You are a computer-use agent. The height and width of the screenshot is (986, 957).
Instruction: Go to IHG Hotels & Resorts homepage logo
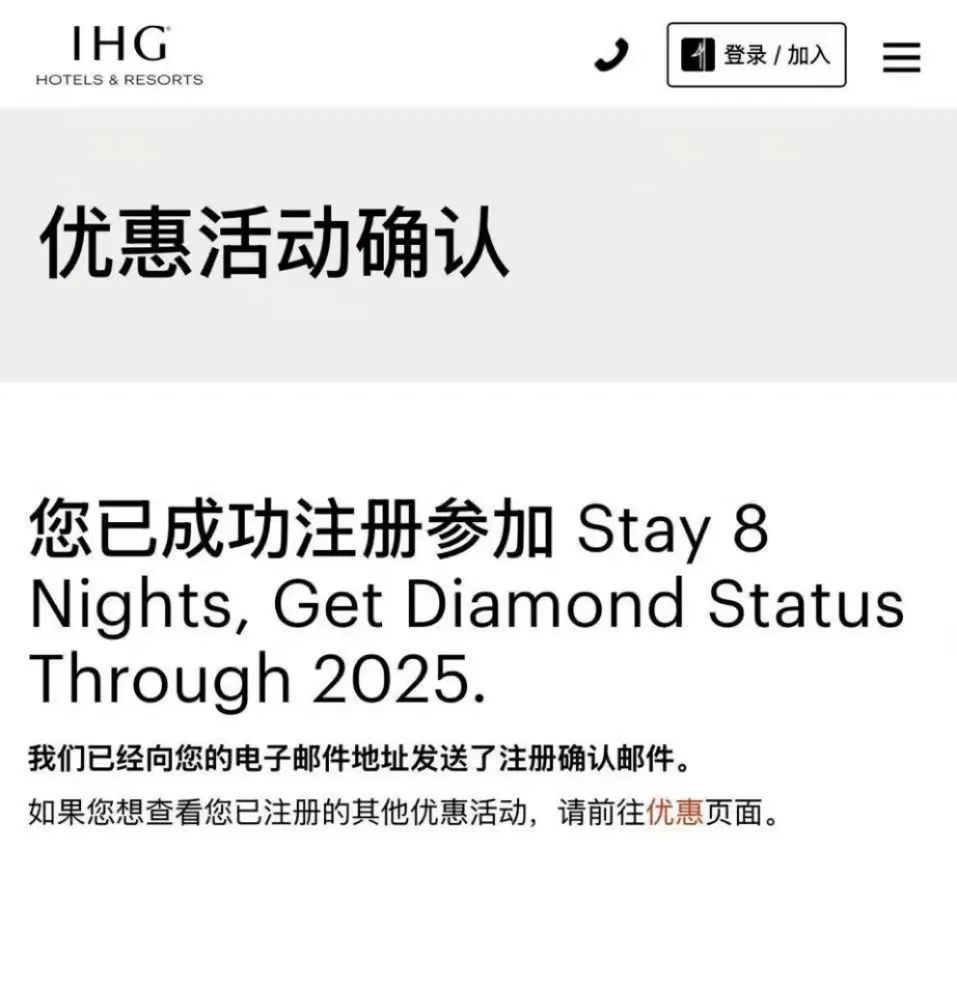[119, 57]
